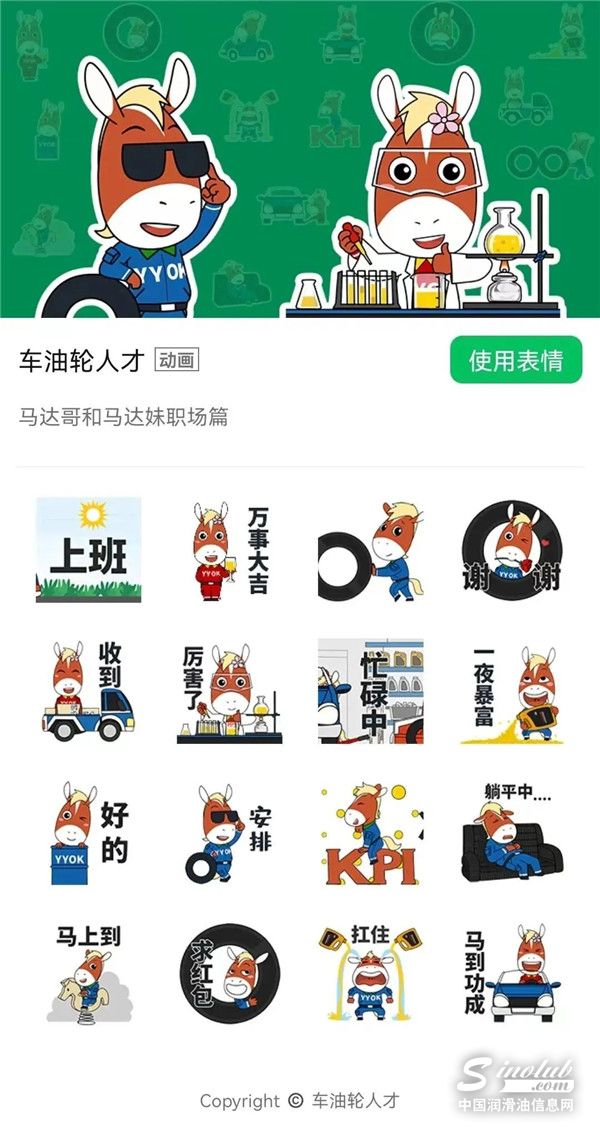Open the 谢谢 sticker
600x1128 pixels.
pyautogui.click(x=511, y=550)
